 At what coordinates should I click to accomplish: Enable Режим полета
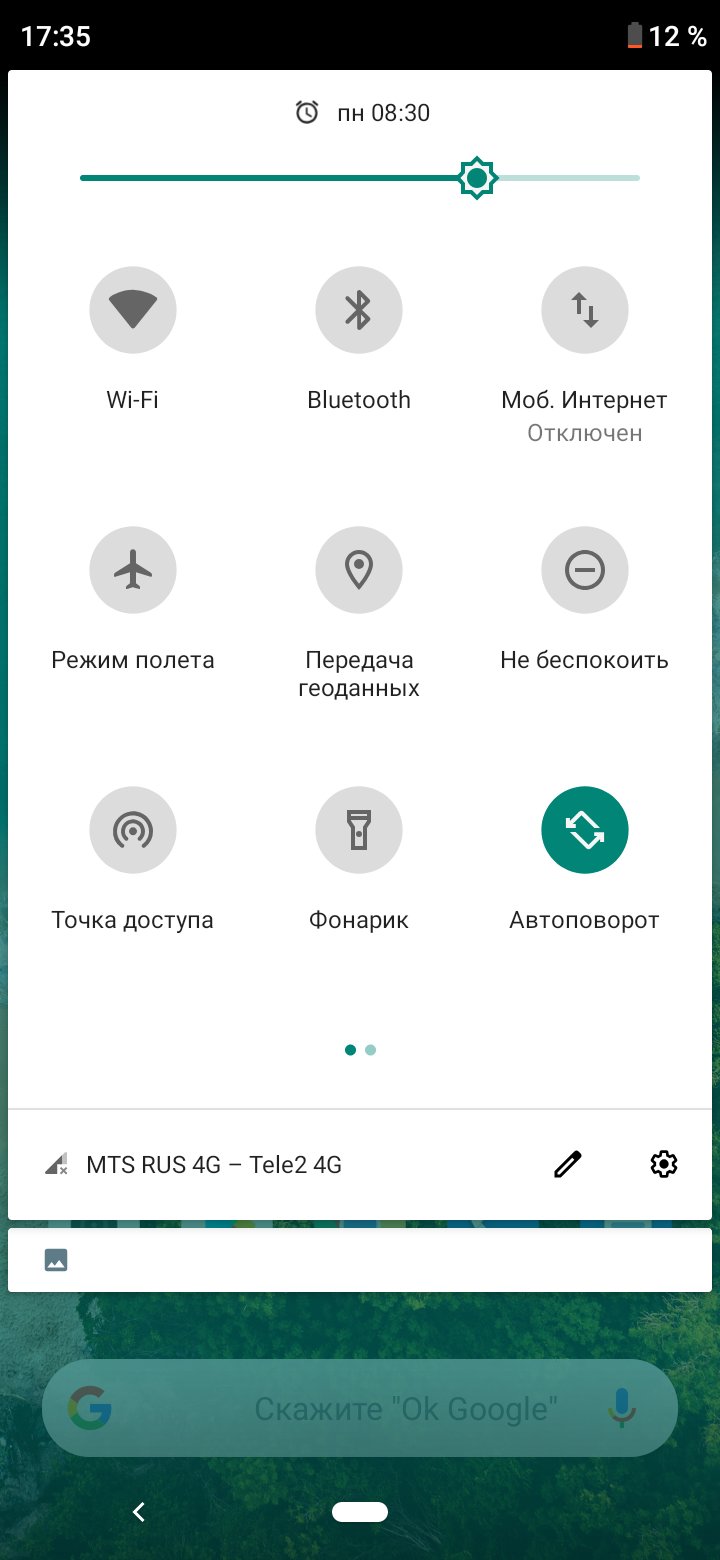[x=133, y=570]
